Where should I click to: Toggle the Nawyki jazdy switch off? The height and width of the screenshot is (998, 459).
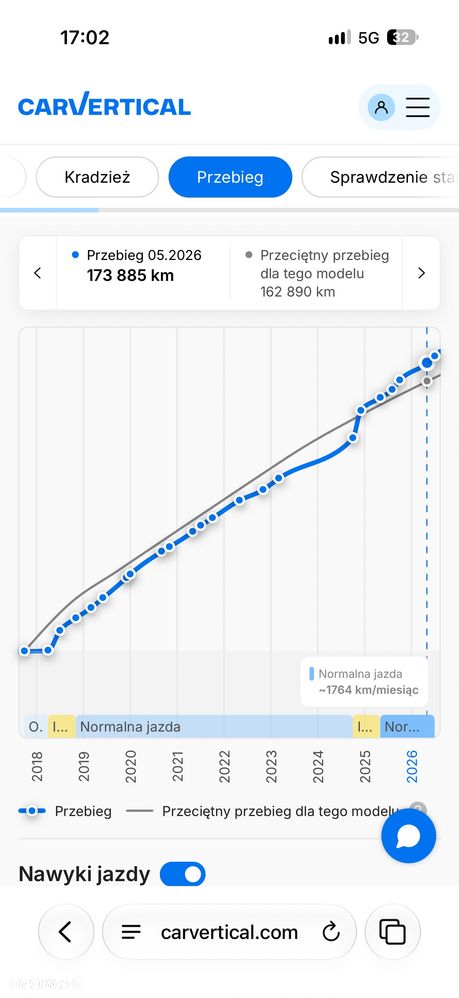click(x=183, y=874)
